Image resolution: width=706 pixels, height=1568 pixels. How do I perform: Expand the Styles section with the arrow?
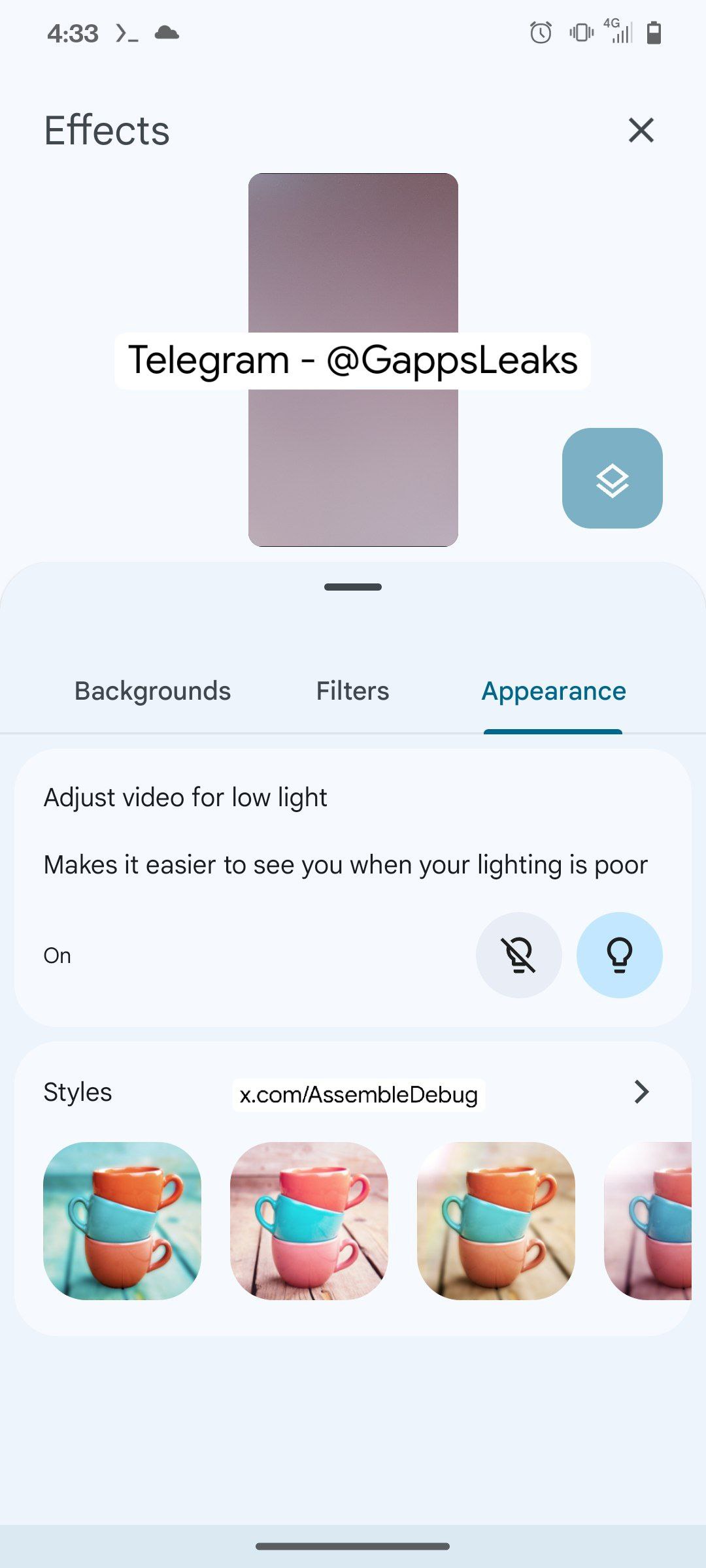pos(642,1092)
